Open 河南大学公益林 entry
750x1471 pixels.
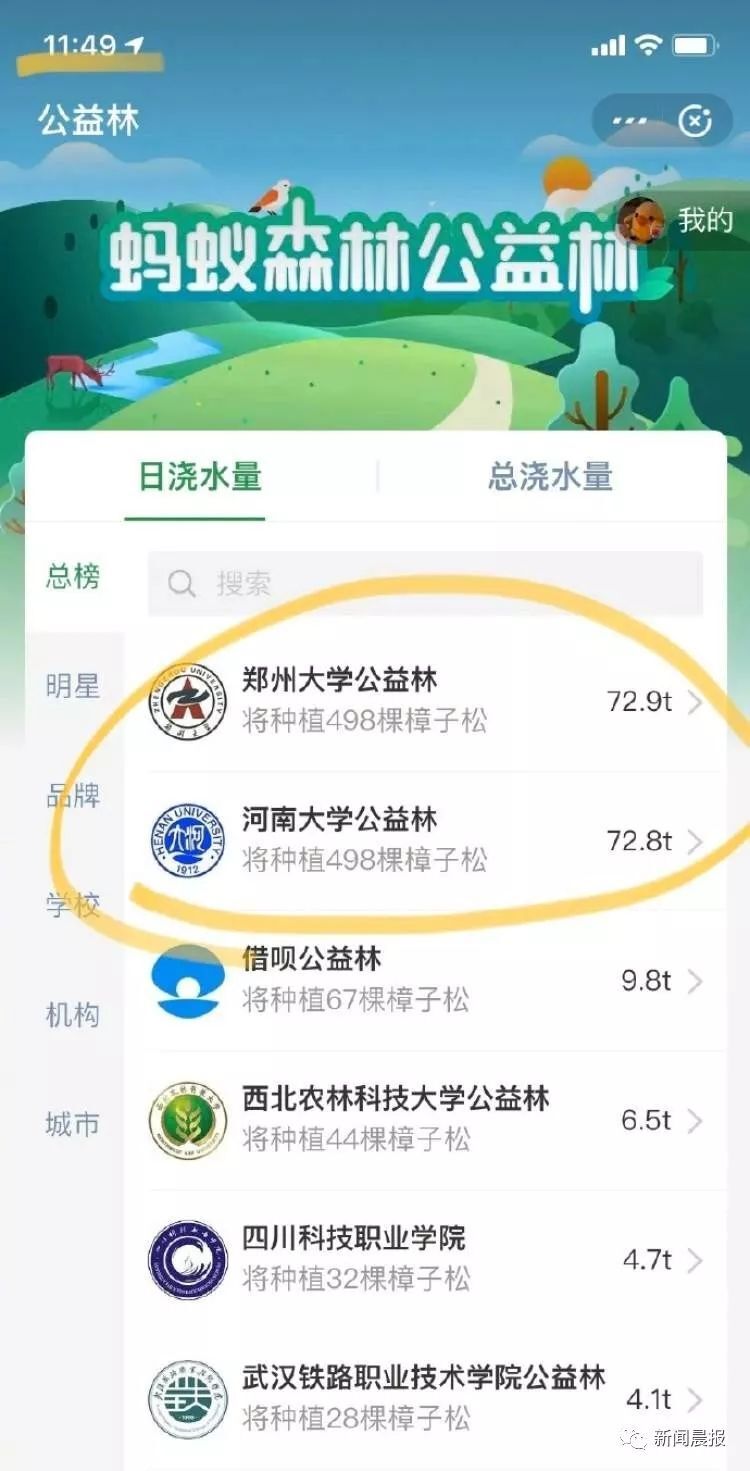(x=425, y=841)
